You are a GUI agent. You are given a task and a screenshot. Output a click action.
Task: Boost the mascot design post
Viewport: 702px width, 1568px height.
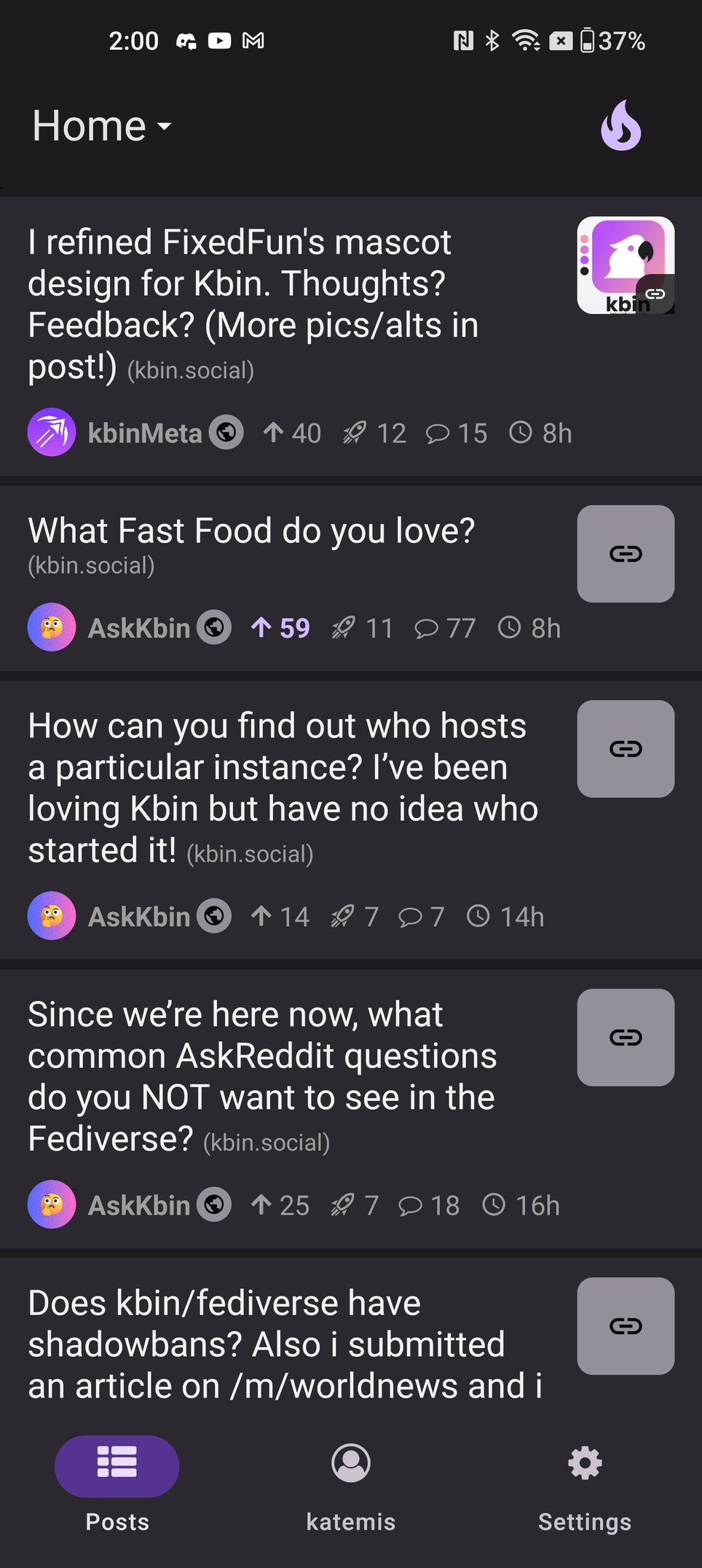pyautogui.click(x=374, y=433)
